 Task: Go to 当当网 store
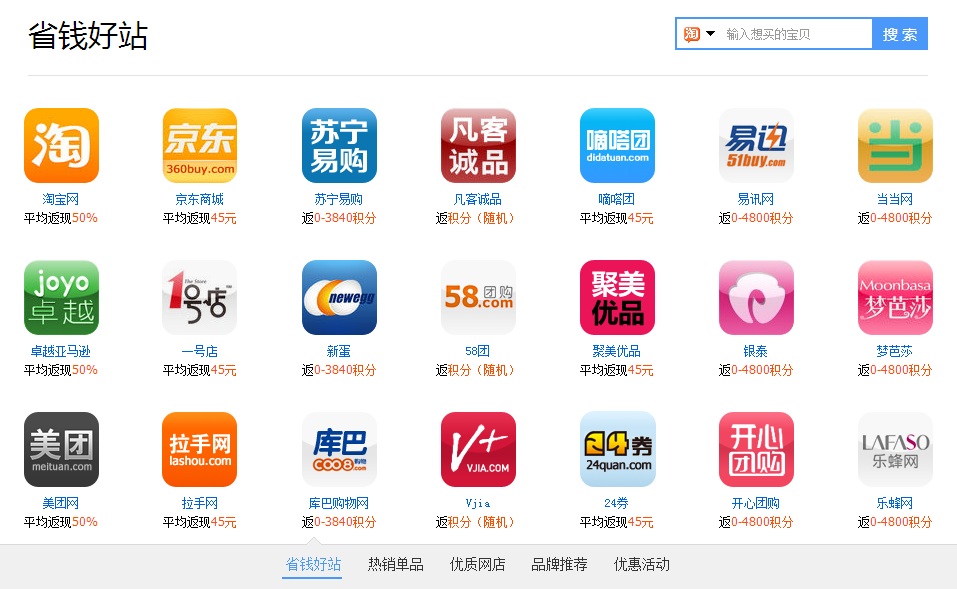(x=895, y=146)
